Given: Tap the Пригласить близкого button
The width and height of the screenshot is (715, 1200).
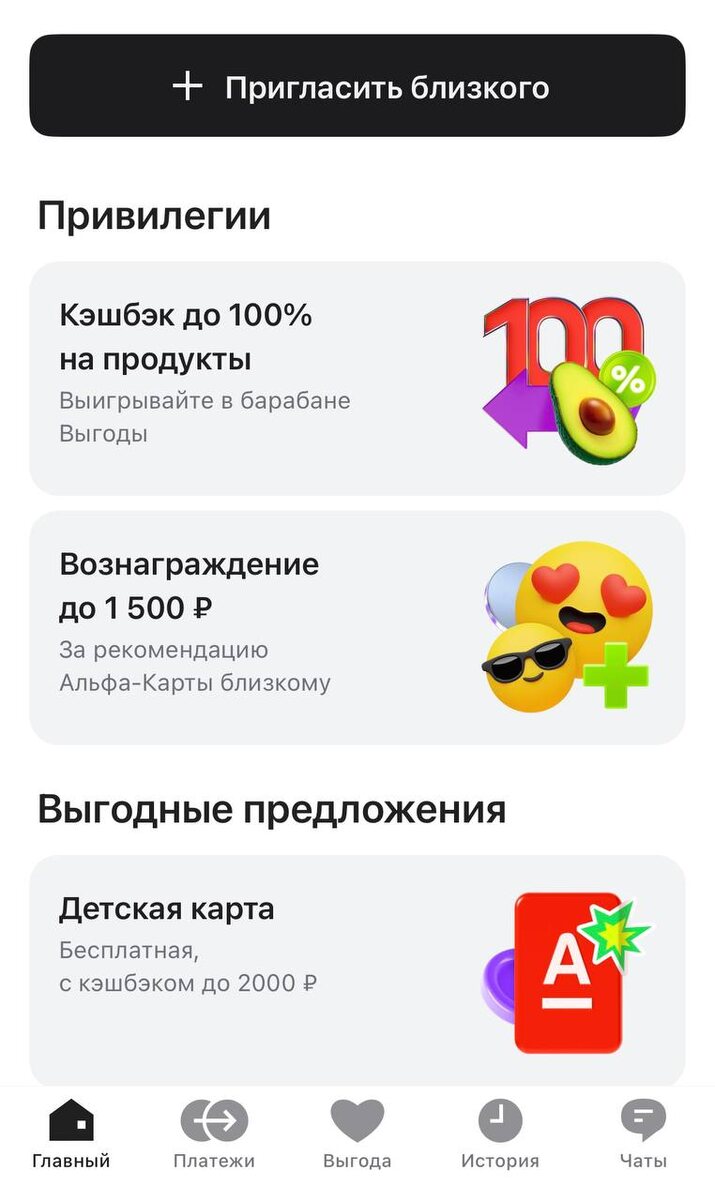Looking at the screenshot, I should (357, 86).
